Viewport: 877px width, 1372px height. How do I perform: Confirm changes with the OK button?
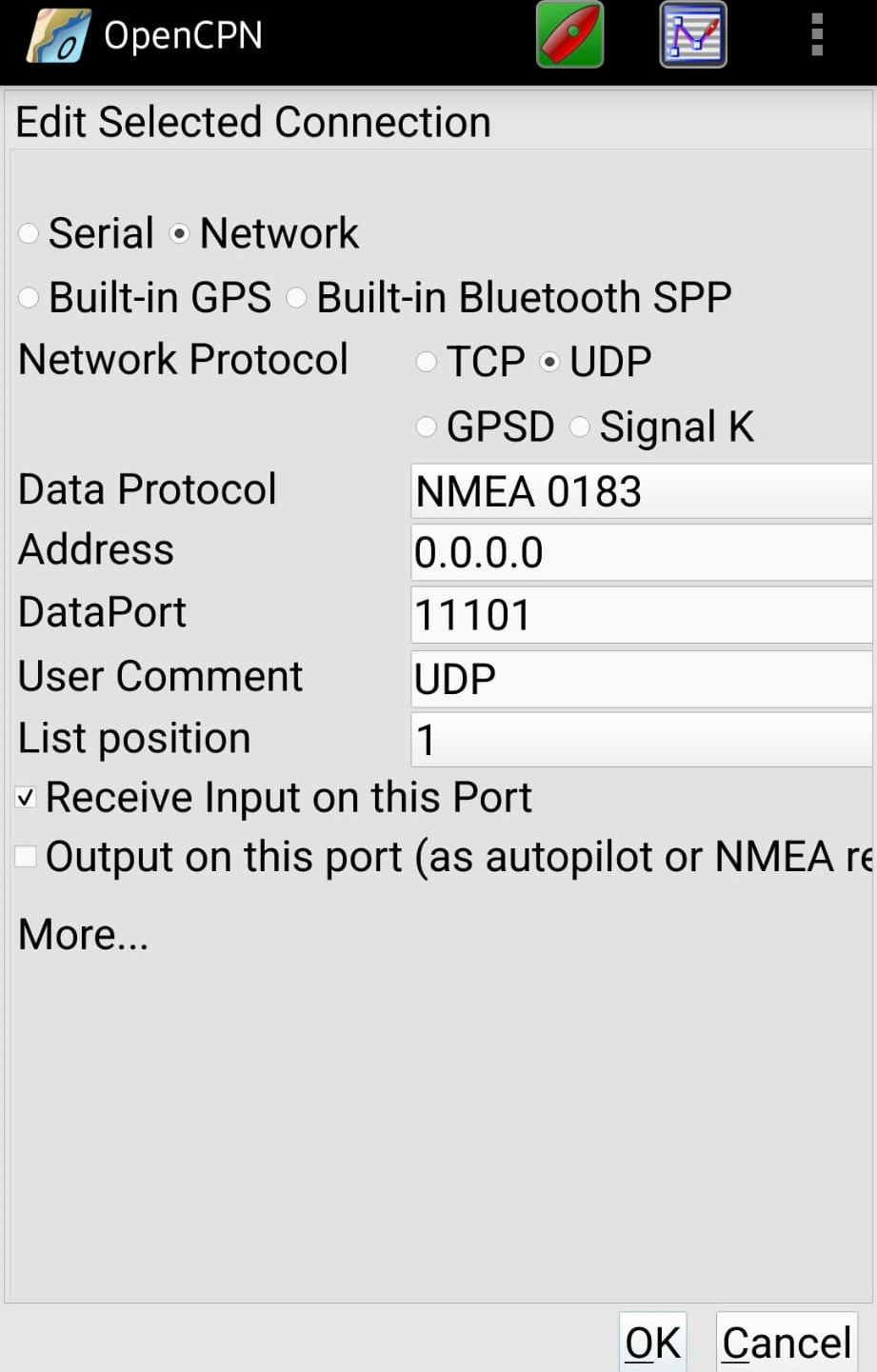(x=651, y=1341)
